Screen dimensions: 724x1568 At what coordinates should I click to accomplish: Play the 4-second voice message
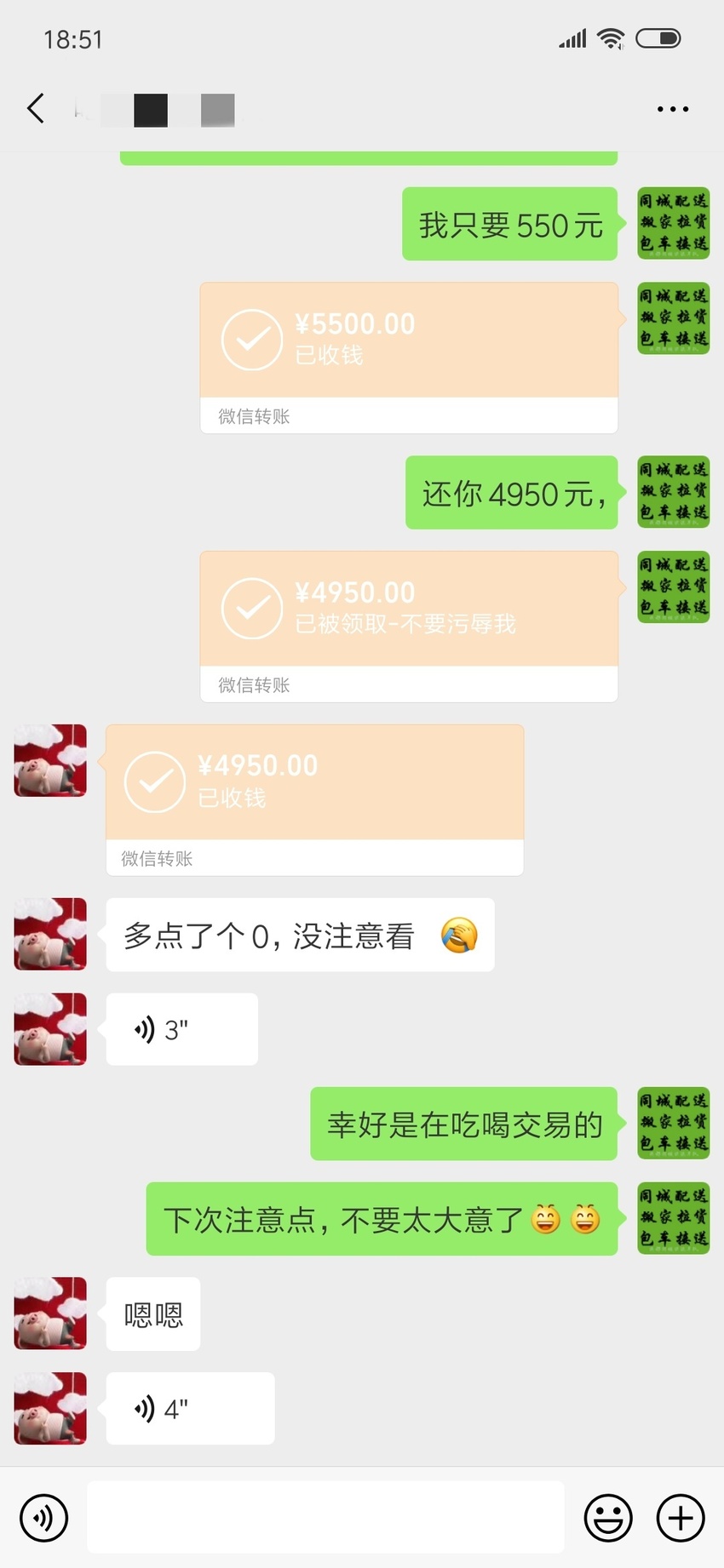point(190,1408)
